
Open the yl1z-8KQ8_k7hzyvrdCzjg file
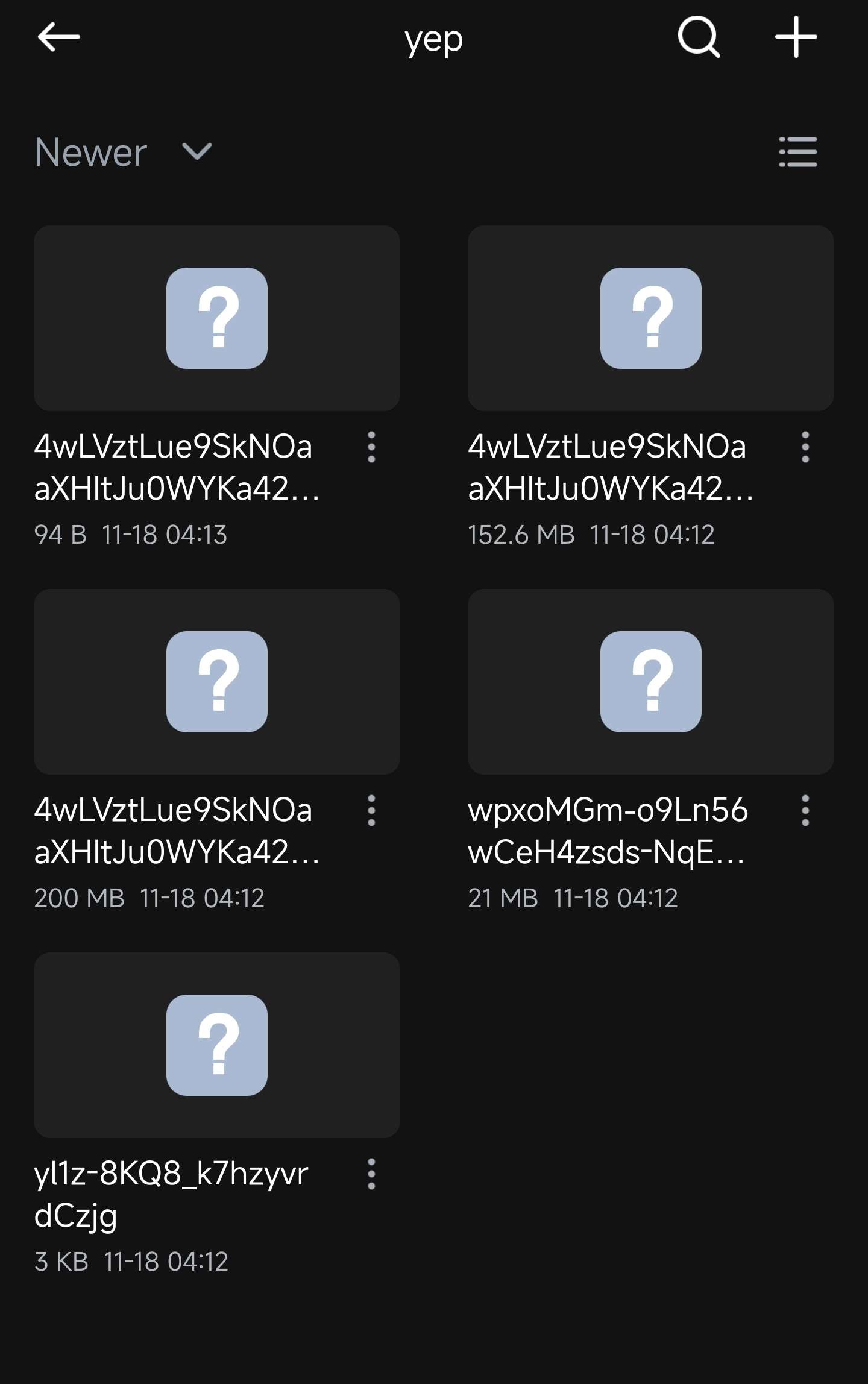click(x=217, y=1045)
